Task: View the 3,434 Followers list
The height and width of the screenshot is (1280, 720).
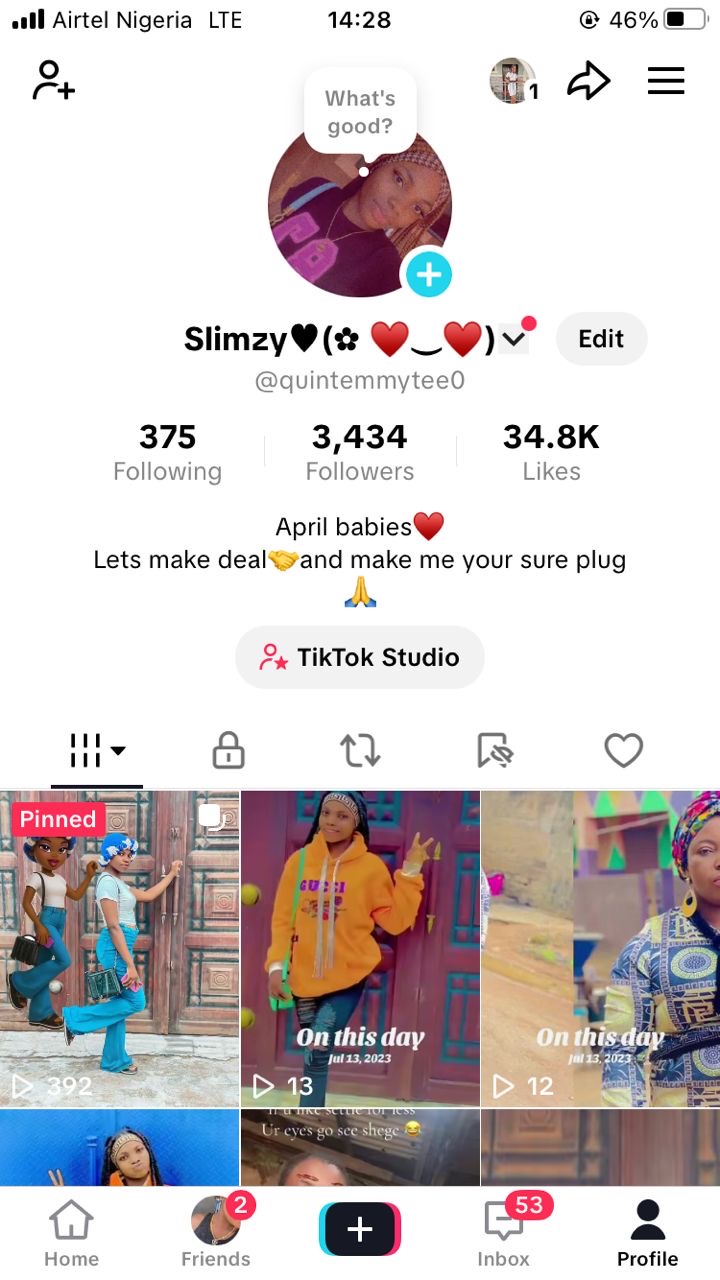Action: (x=360, y=452)
